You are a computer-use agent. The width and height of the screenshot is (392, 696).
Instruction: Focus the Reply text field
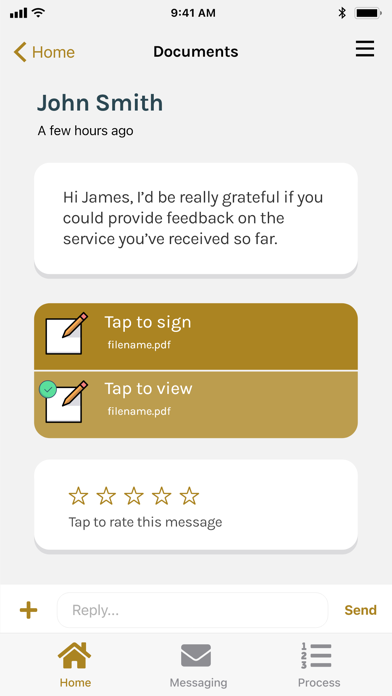193,610
